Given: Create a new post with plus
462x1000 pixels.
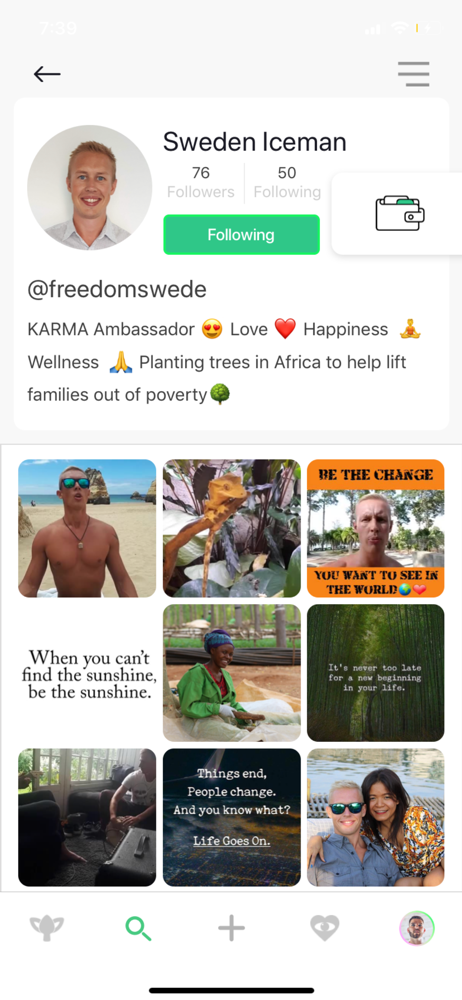Looking at the screenshot, I should (x=231, y=928).
